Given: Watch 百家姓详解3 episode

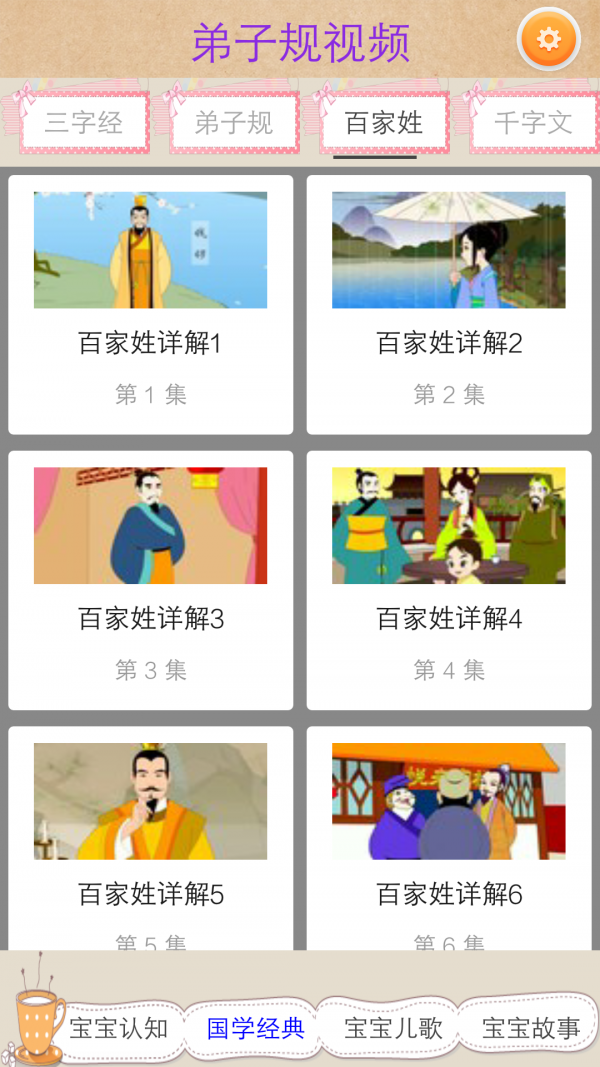Looking at the screenshot, I should click(150, 579).
